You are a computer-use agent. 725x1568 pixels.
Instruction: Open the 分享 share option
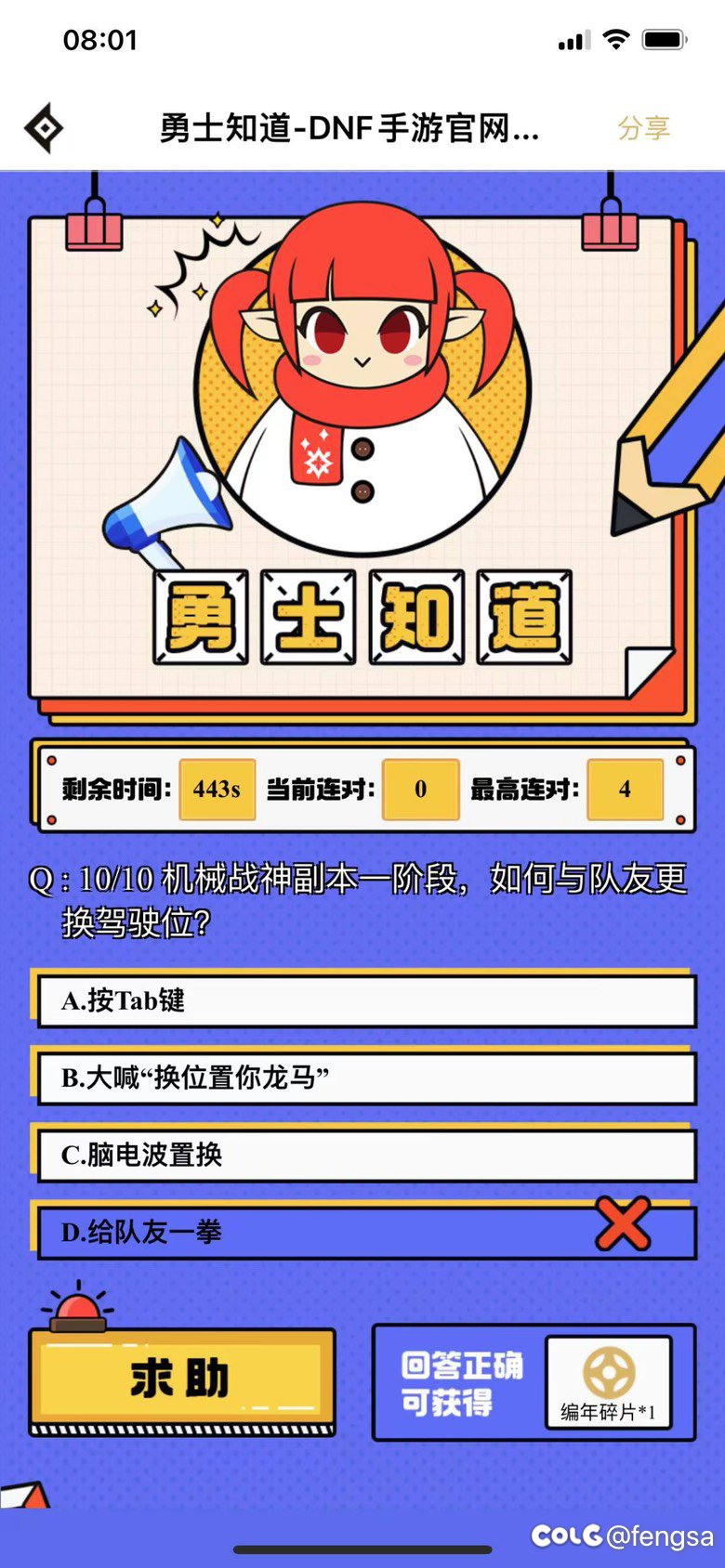pos(643,129)
